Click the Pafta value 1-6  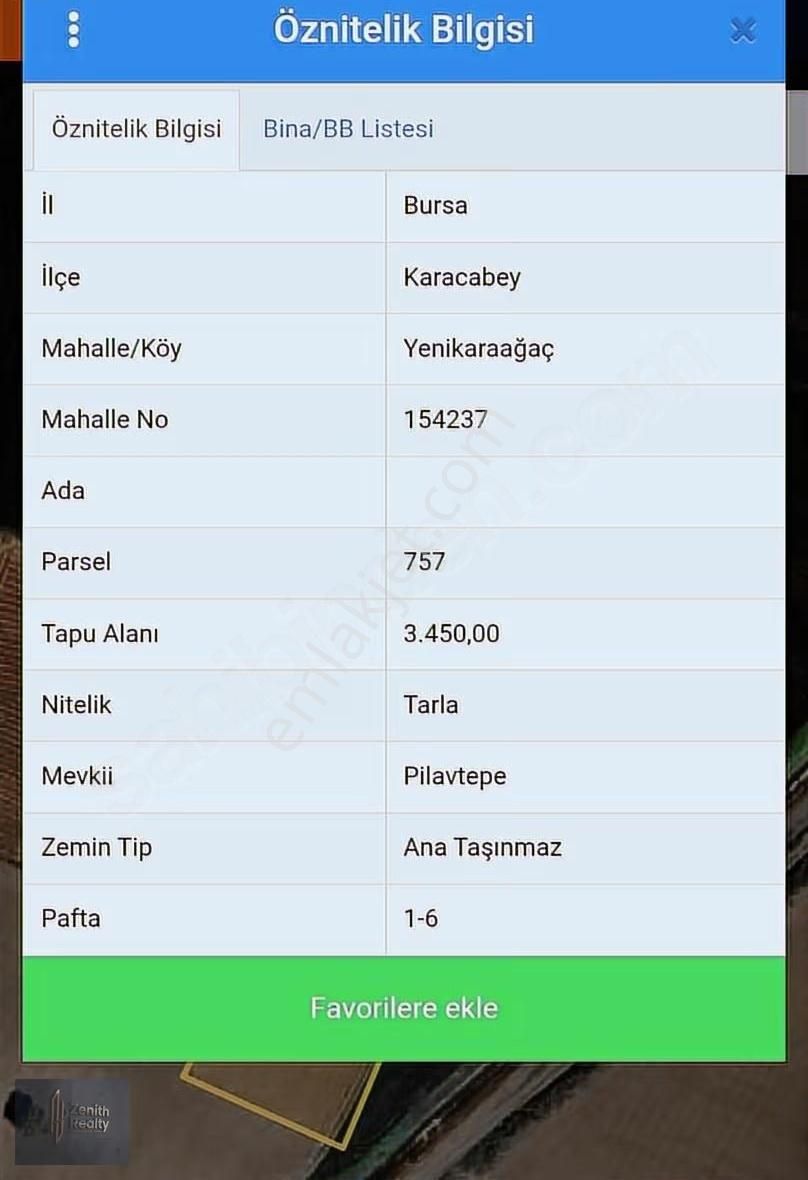[x=418, y=918]
